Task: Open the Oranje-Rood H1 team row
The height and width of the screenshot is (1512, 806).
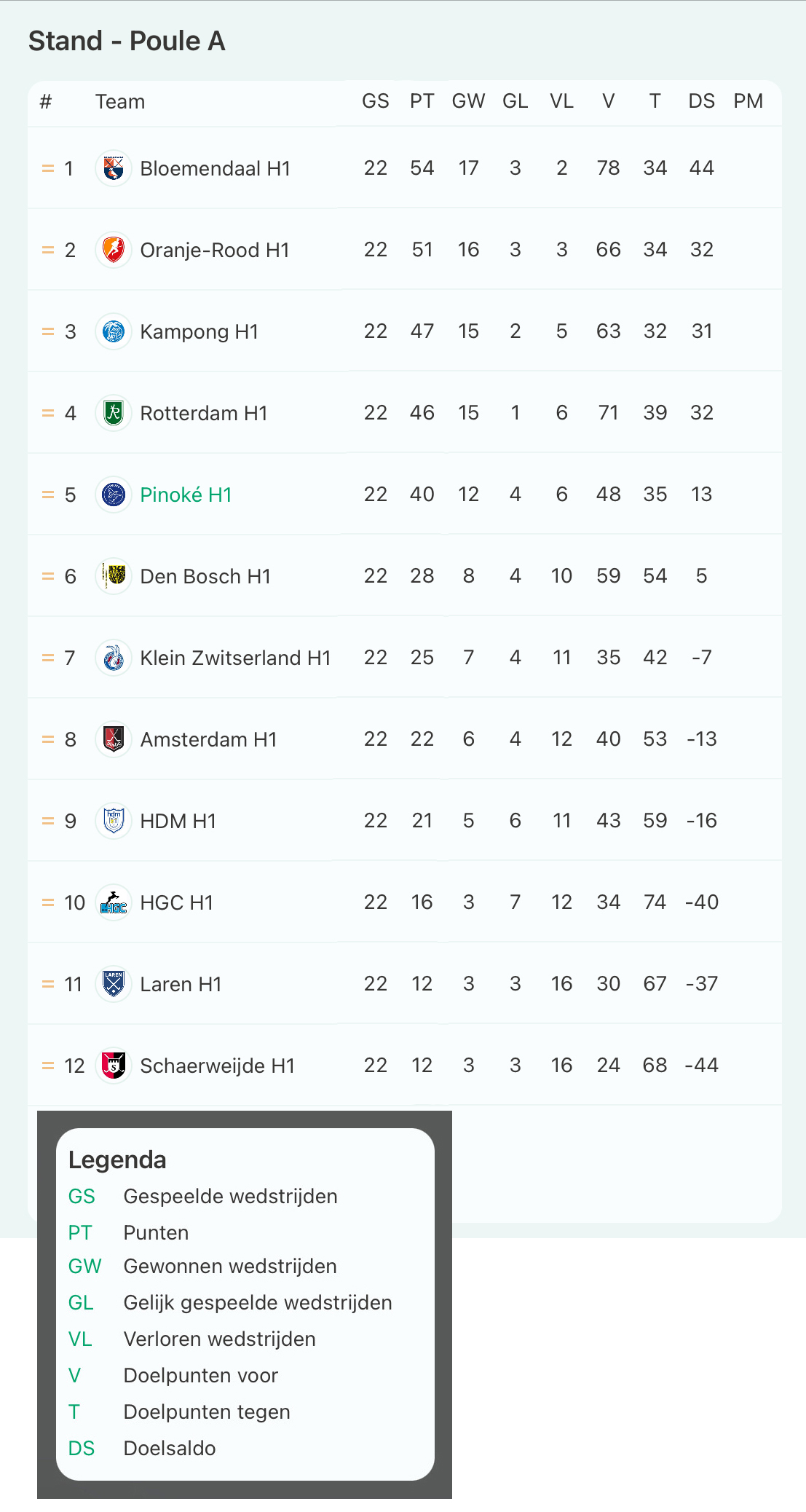Action: coord(404,250)
